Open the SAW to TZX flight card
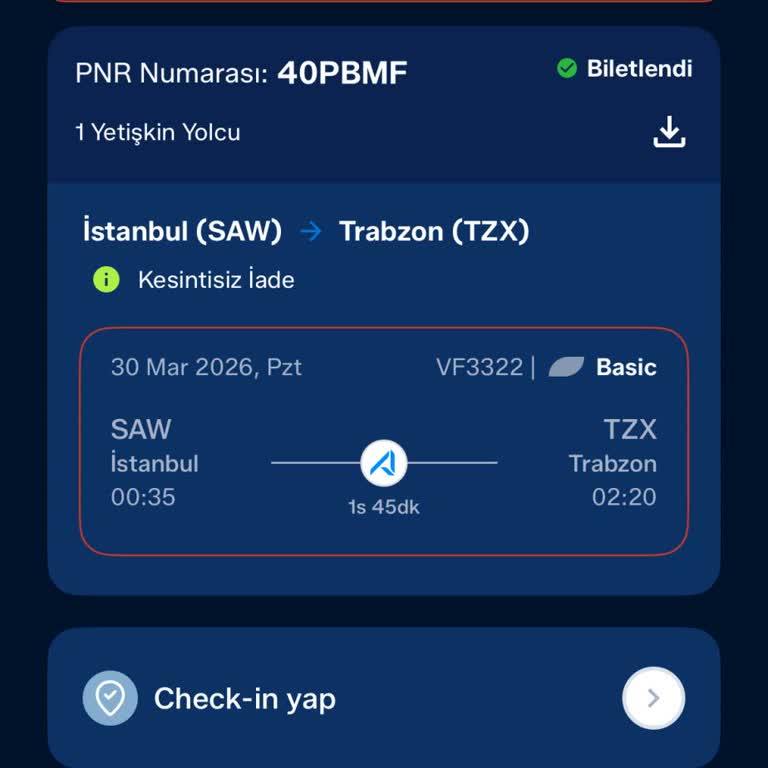 (x=384, y=441)
